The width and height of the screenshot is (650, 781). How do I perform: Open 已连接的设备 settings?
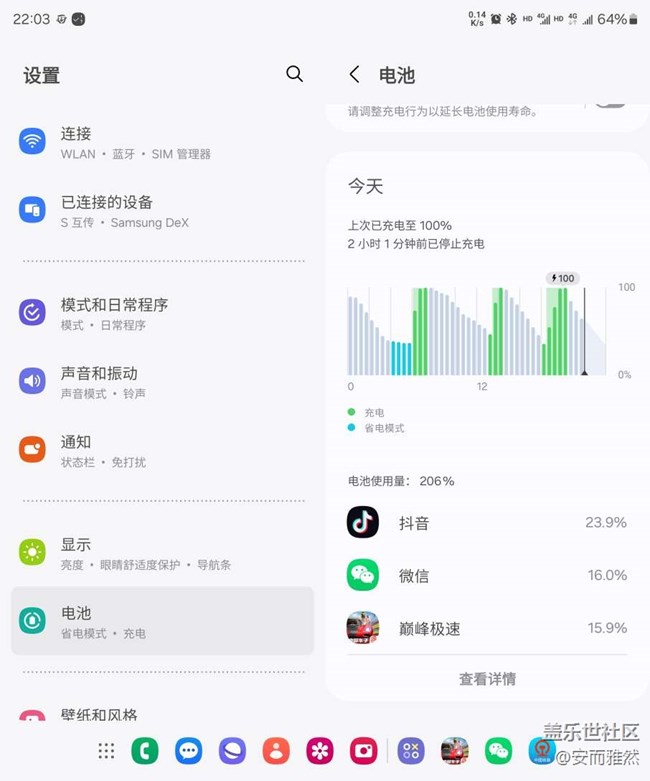[162, 211]
